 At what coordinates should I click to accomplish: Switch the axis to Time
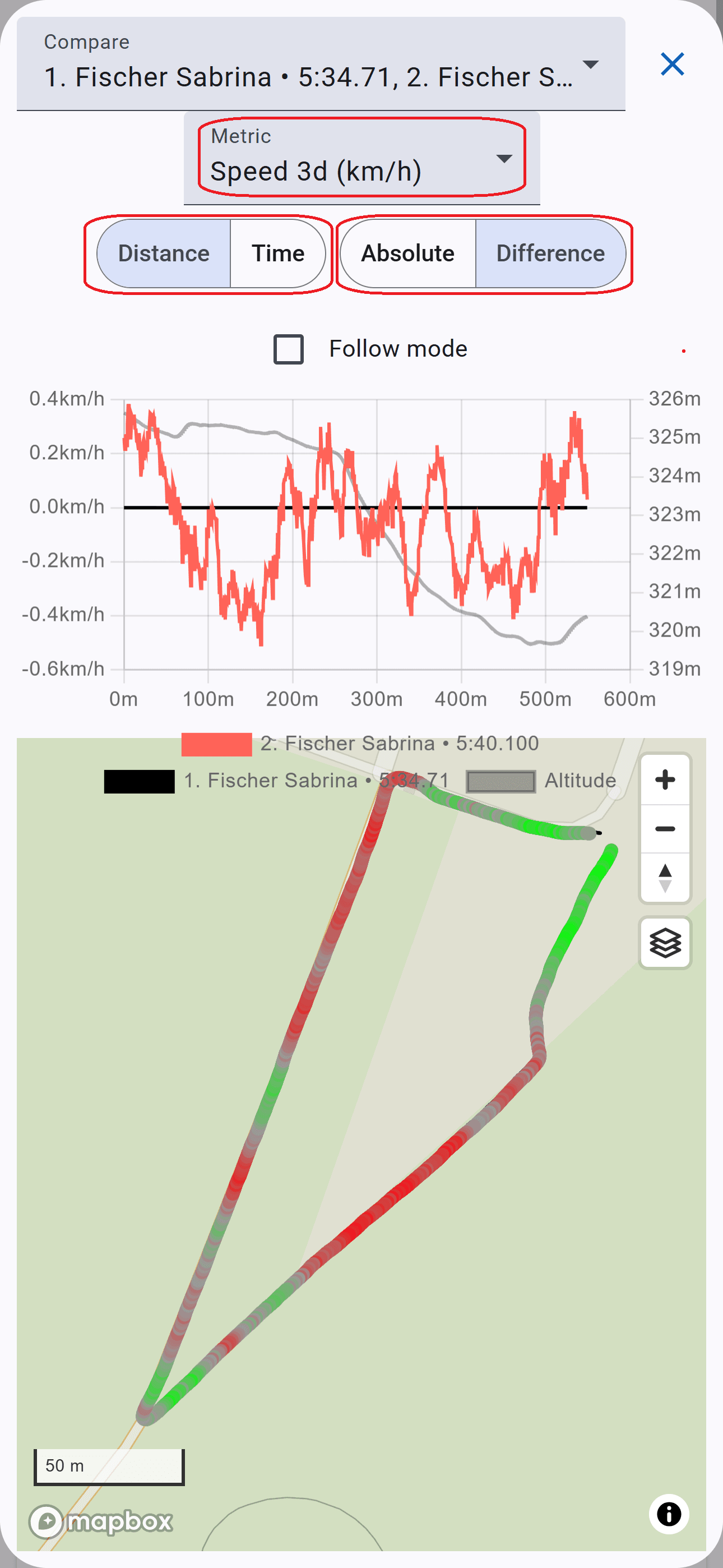tap(278, 253)
